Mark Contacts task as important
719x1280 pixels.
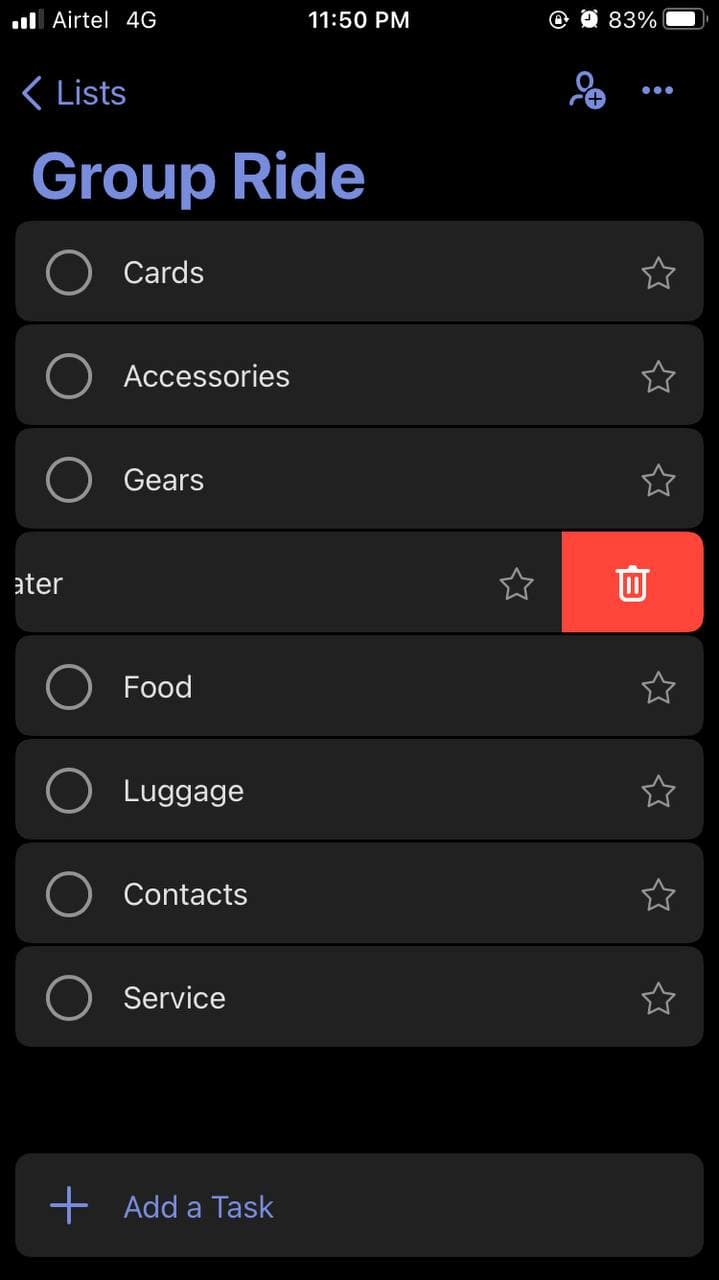(x=658, y=895)
